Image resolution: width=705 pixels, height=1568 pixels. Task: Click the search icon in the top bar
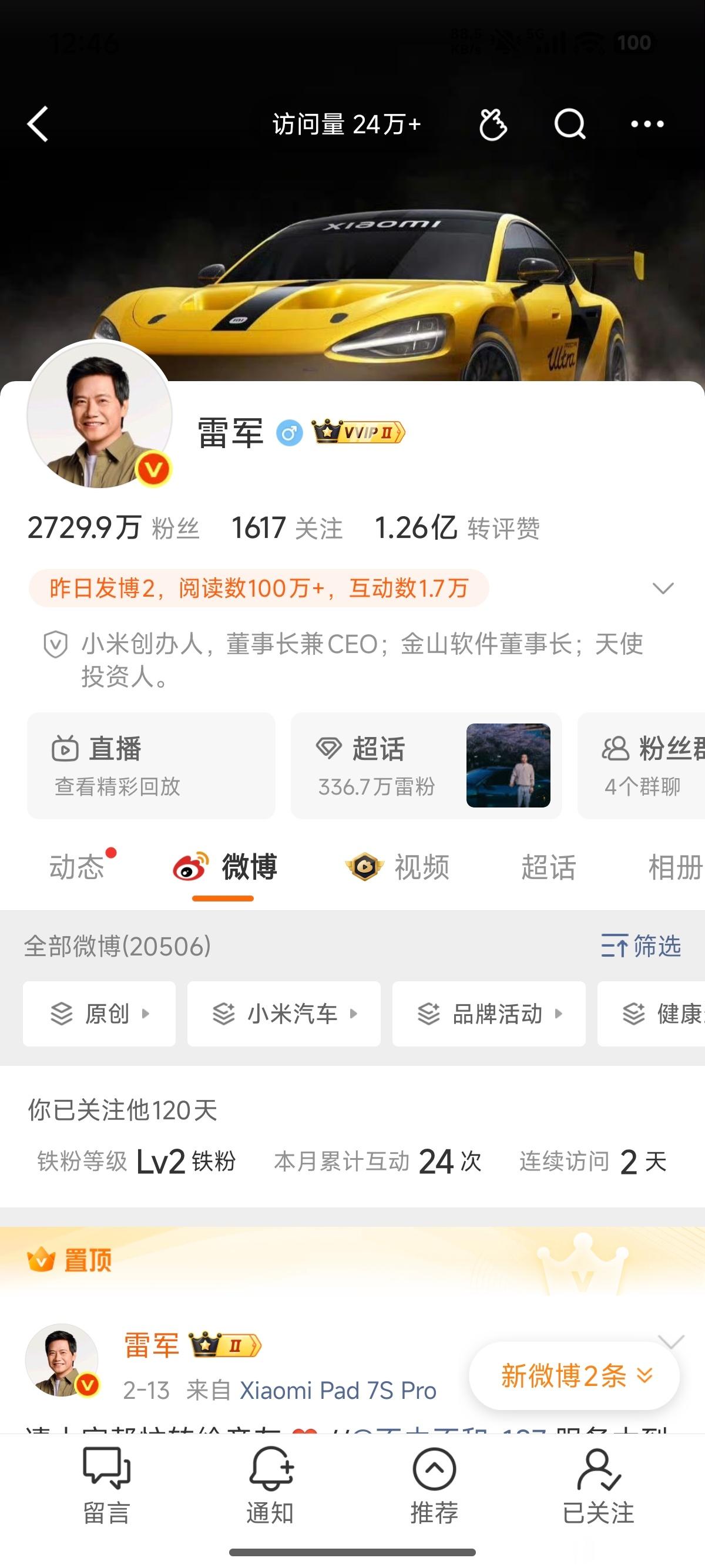[x=570, y=123]
